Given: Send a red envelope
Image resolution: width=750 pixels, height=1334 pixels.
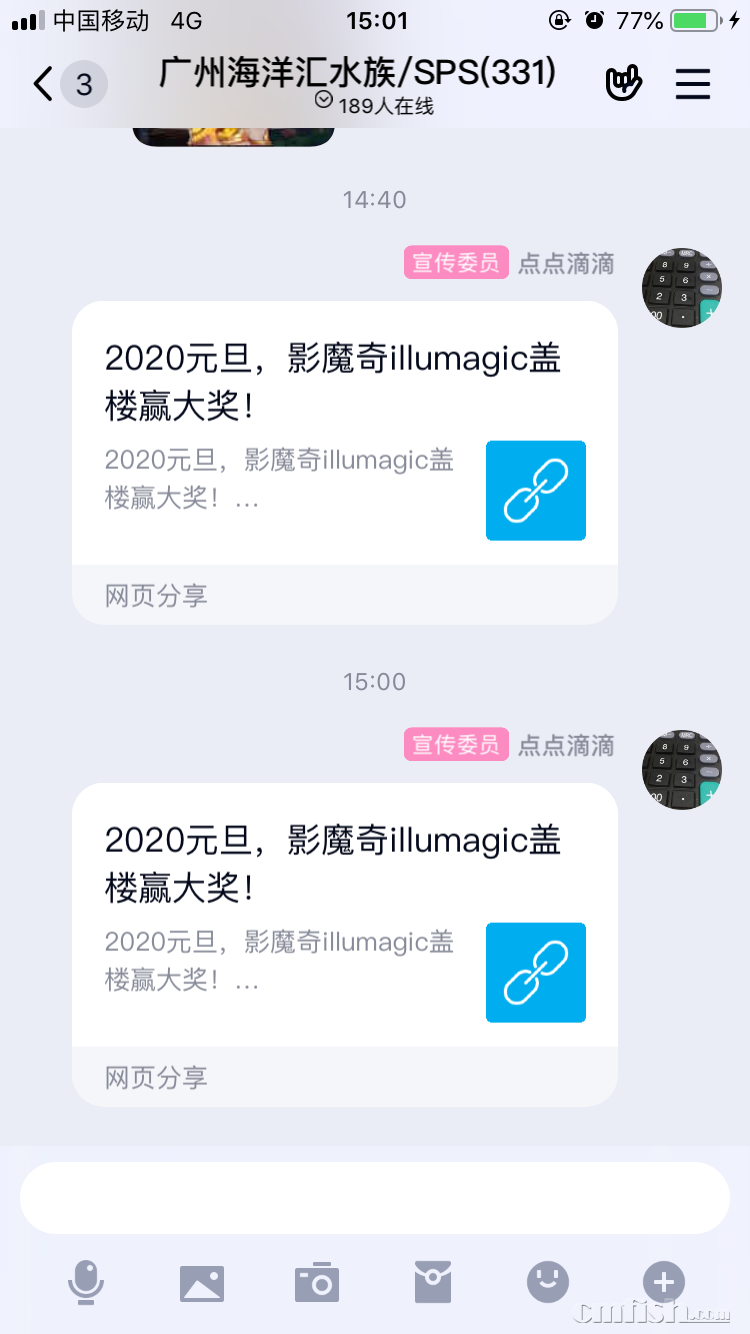Looking at the screenshot, I should point(433,1282).
